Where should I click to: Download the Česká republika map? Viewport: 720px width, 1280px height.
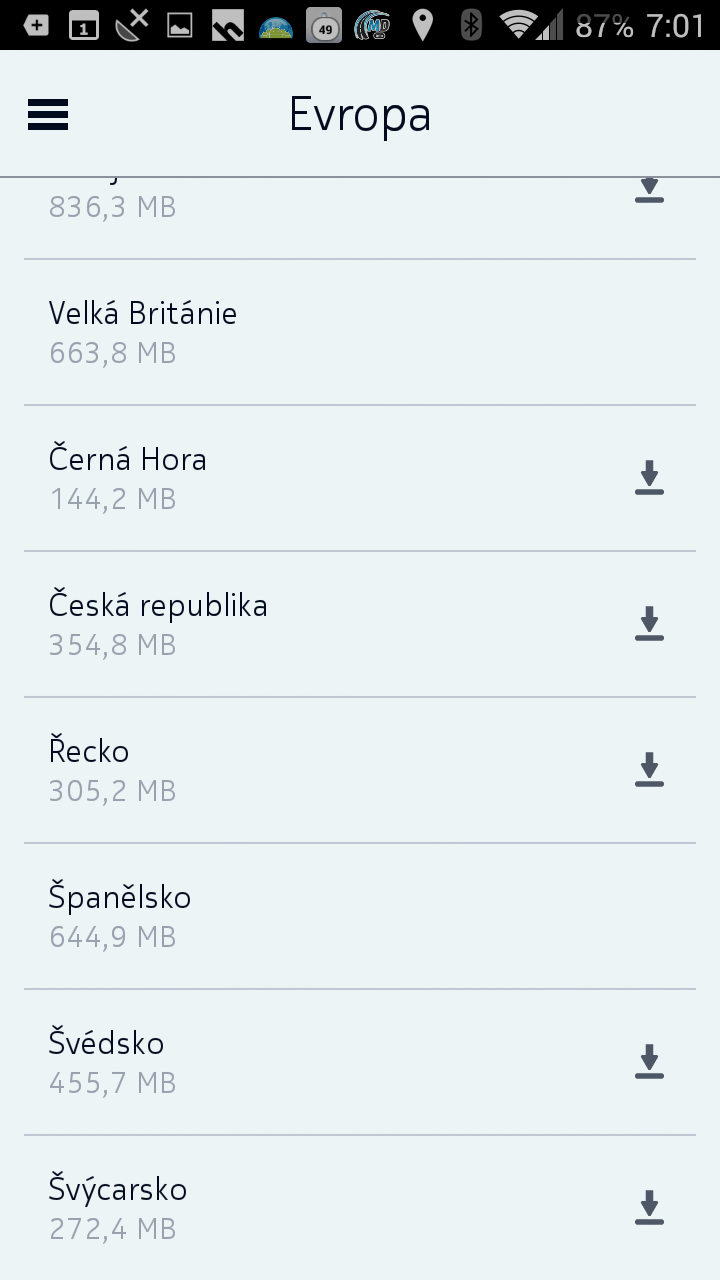(x=649, y=624)
